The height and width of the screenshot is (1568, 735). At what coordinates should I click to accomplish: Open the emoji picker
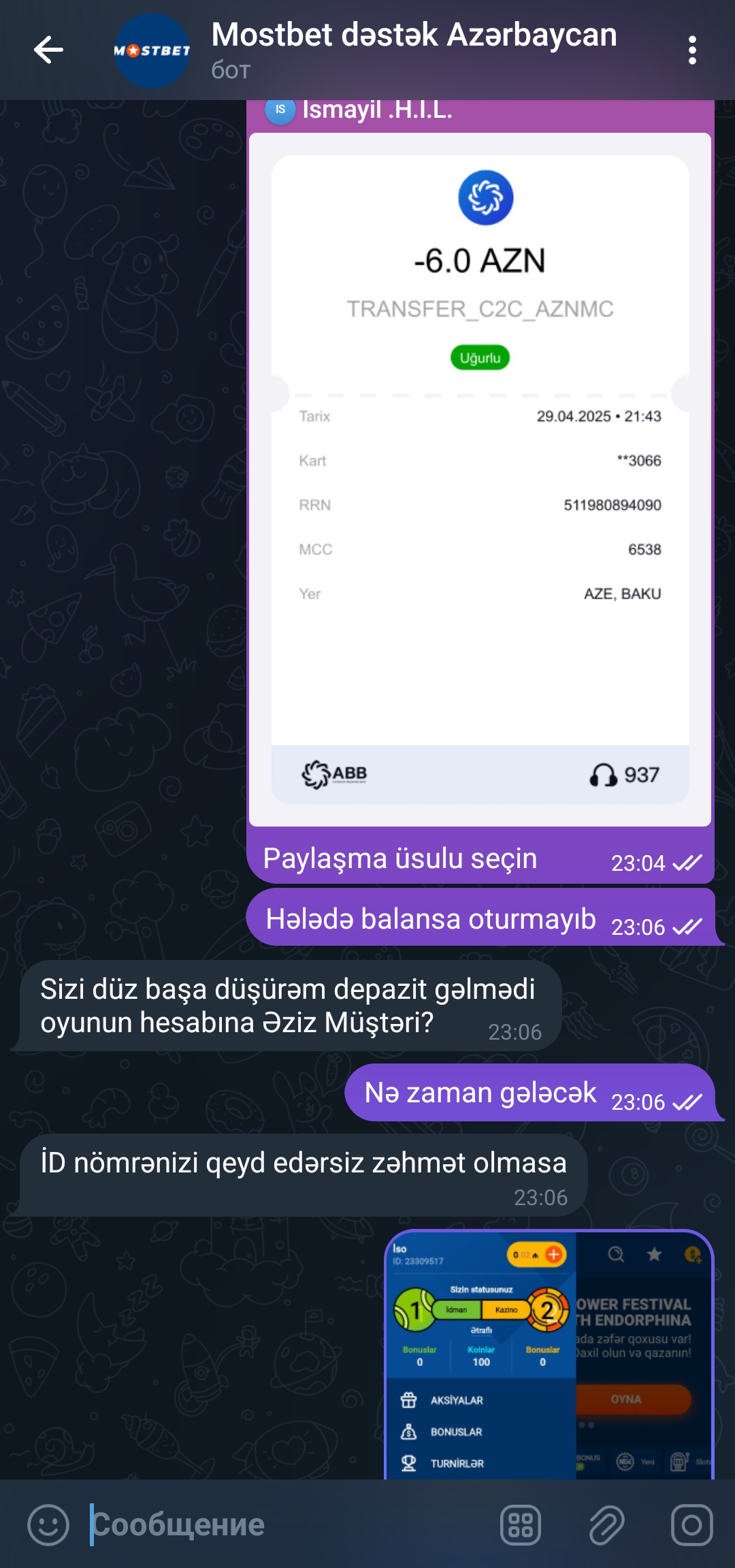[x=48, y=1524]
